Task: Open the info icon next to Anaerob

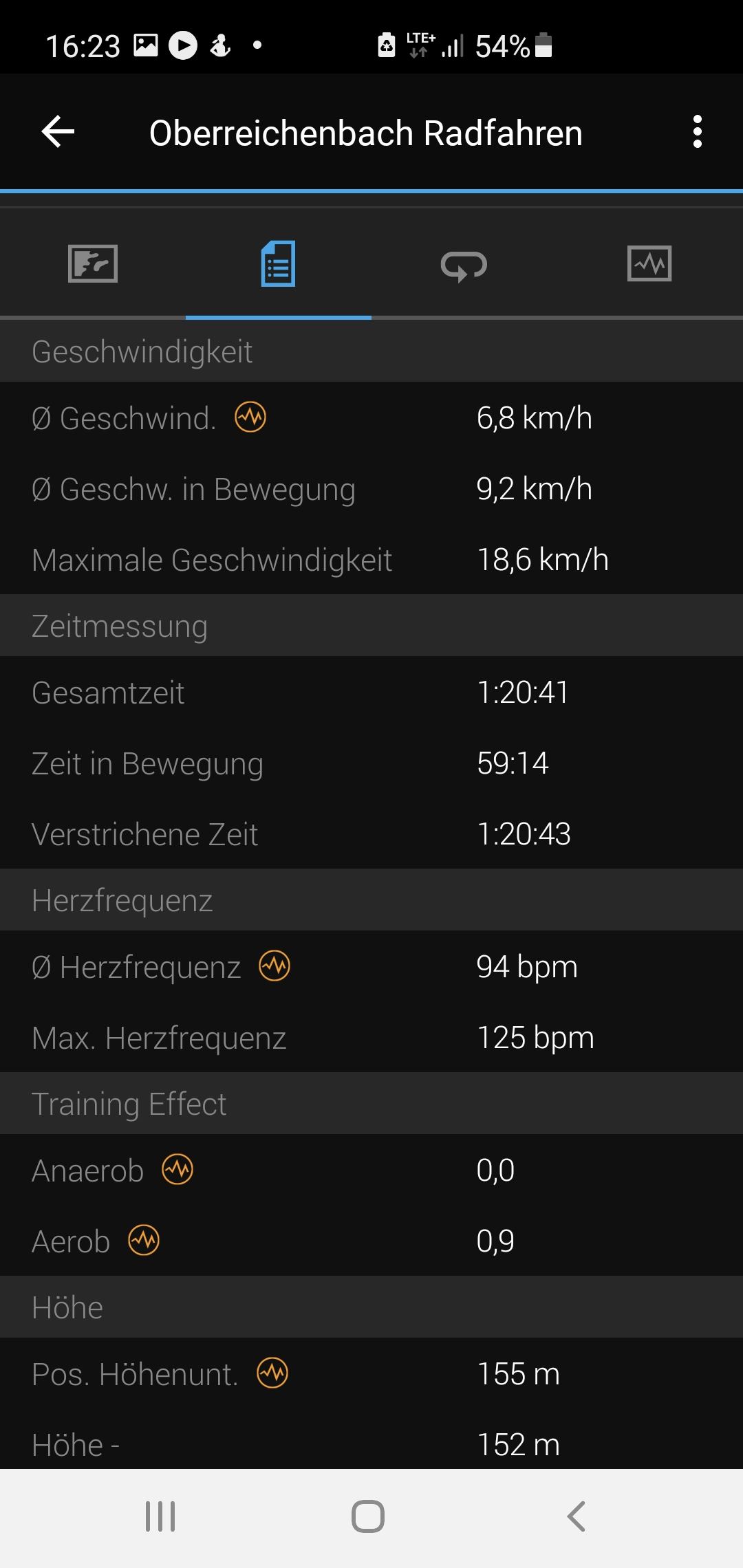Action: tap(177, 1170)
